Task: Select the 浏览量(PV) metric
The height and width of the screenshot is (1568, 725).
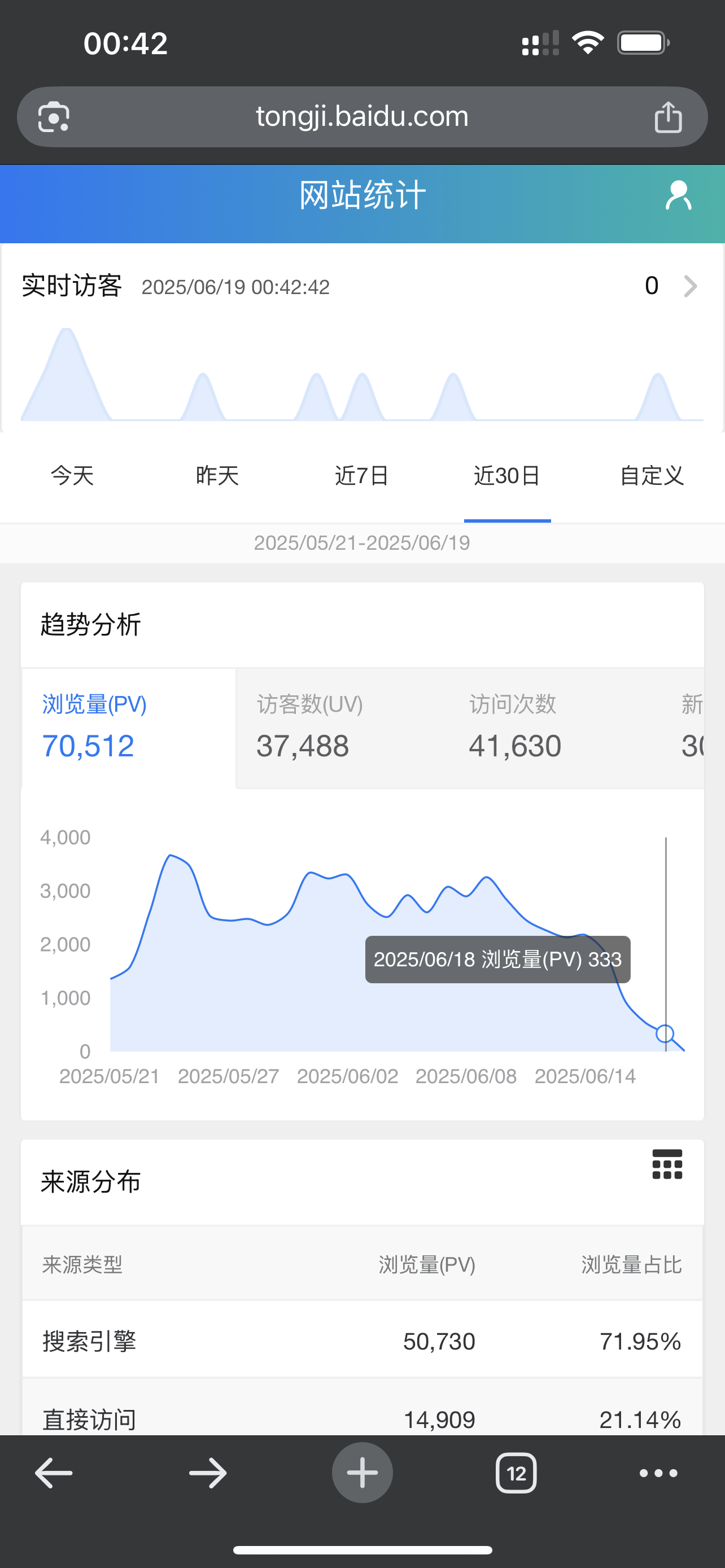Action: 129,728
